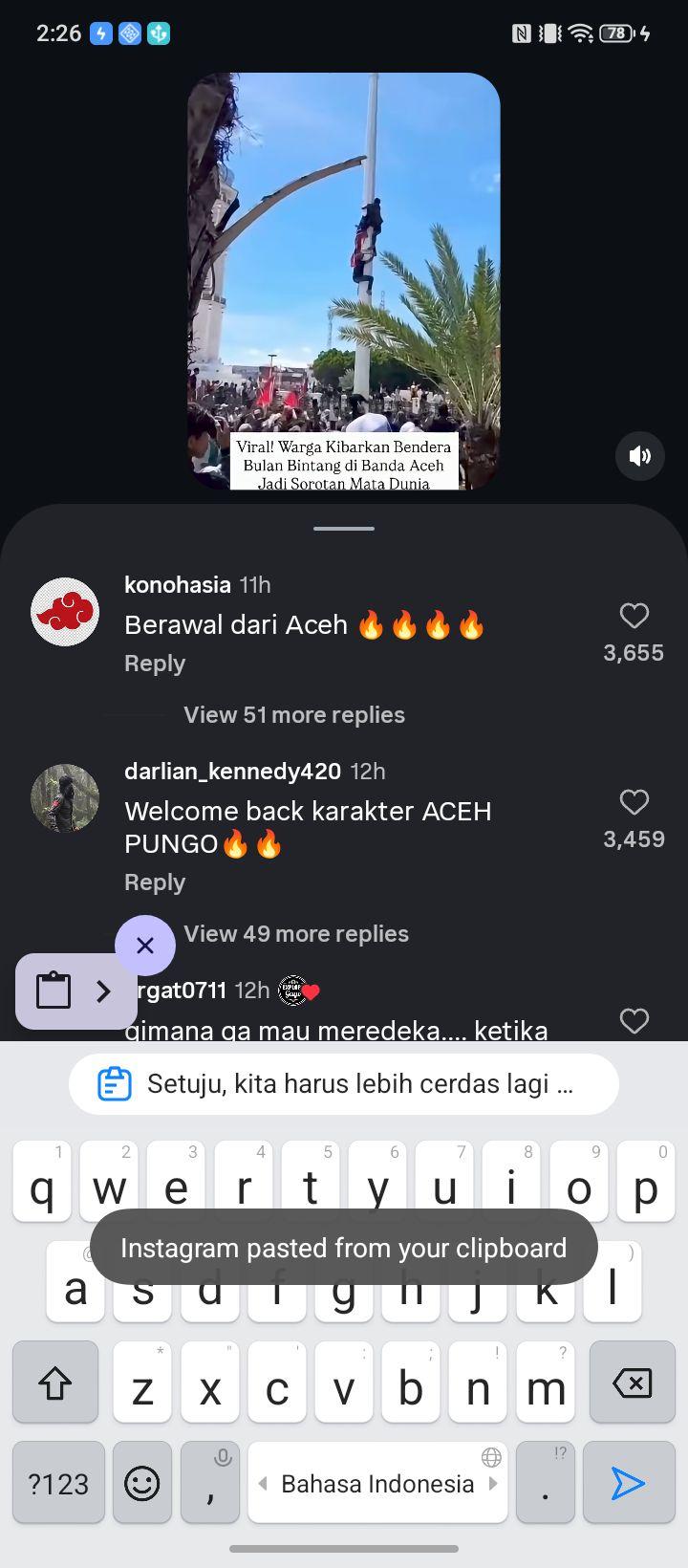
Task: View 51 more replies
Action: tap(294, 715)
